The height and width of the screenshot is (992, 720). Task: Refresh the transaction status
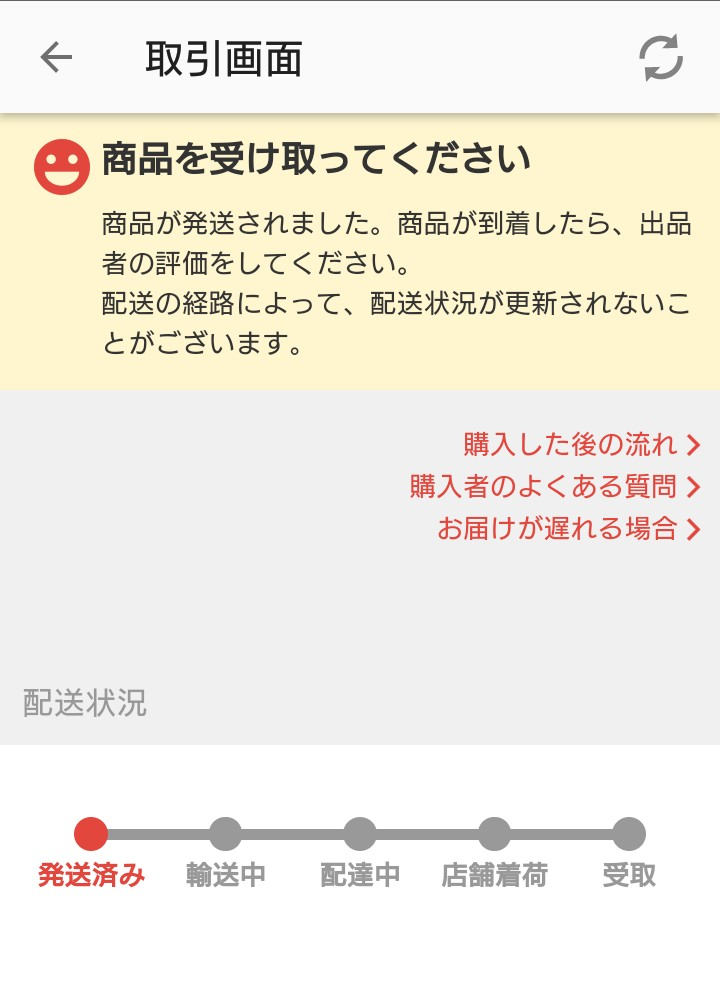pos(661,58)
